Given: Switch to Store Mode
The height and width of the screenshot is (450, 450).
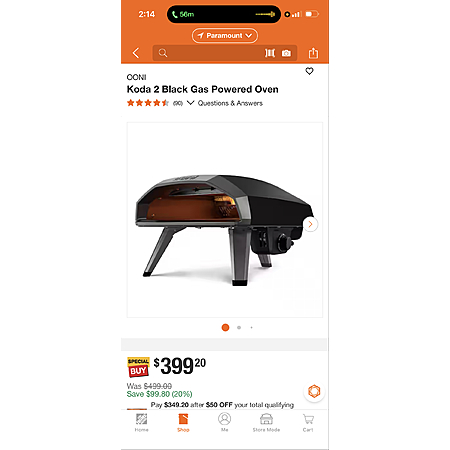Looking at the screenshot, I should (x=266, y=422).
